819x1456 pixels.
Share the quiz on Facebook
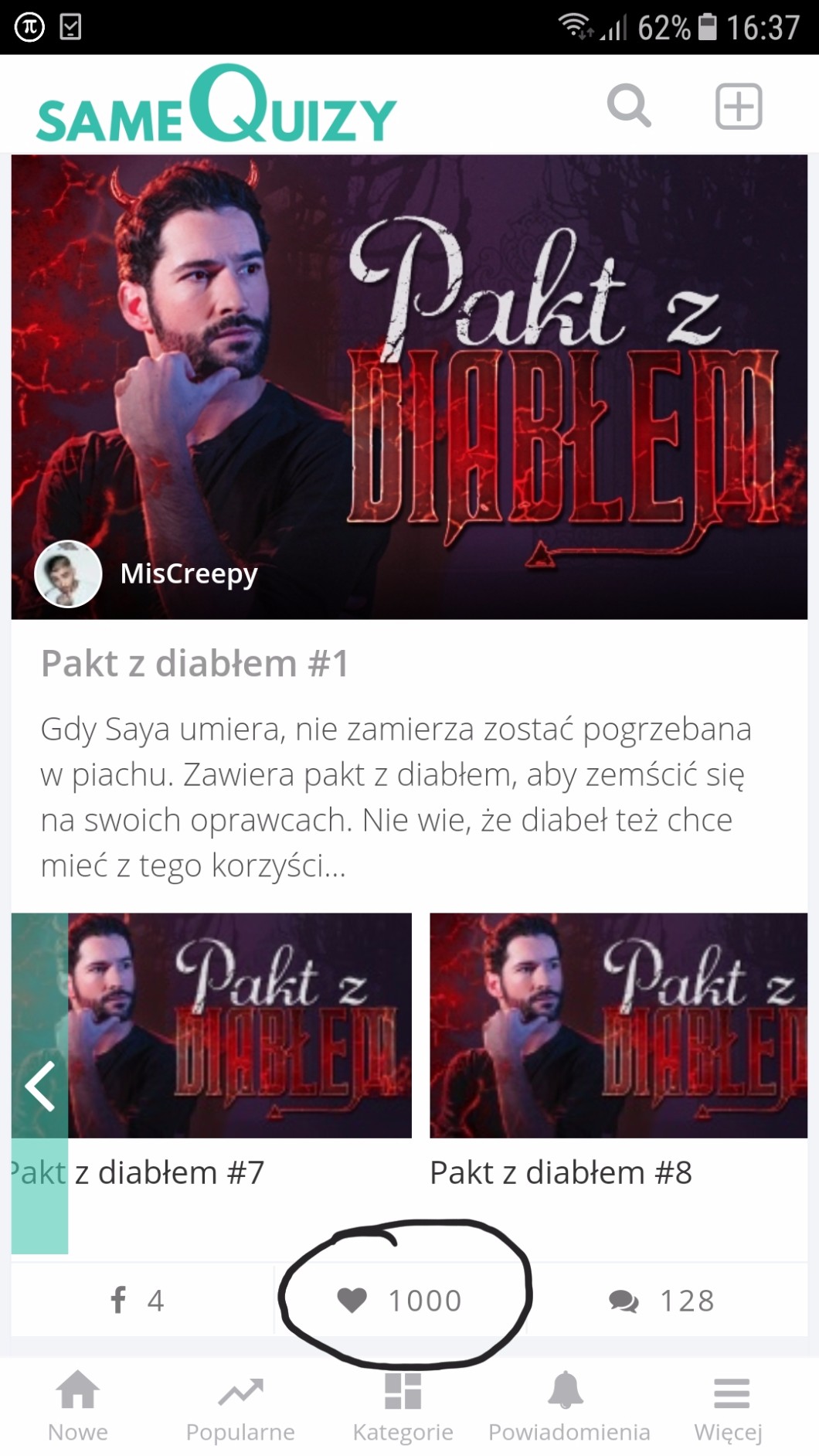(x=138, y=1300)
